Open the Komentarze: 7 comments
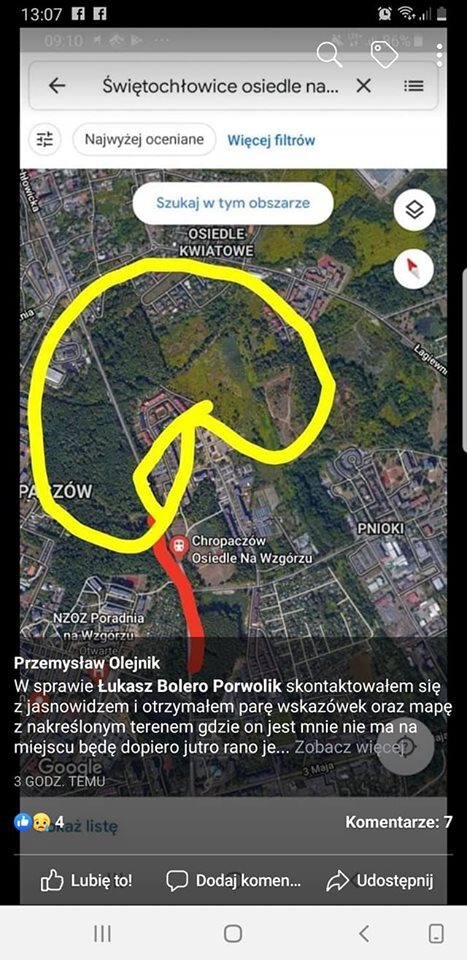Screen dimensions: 467x960 click(398, 822)
